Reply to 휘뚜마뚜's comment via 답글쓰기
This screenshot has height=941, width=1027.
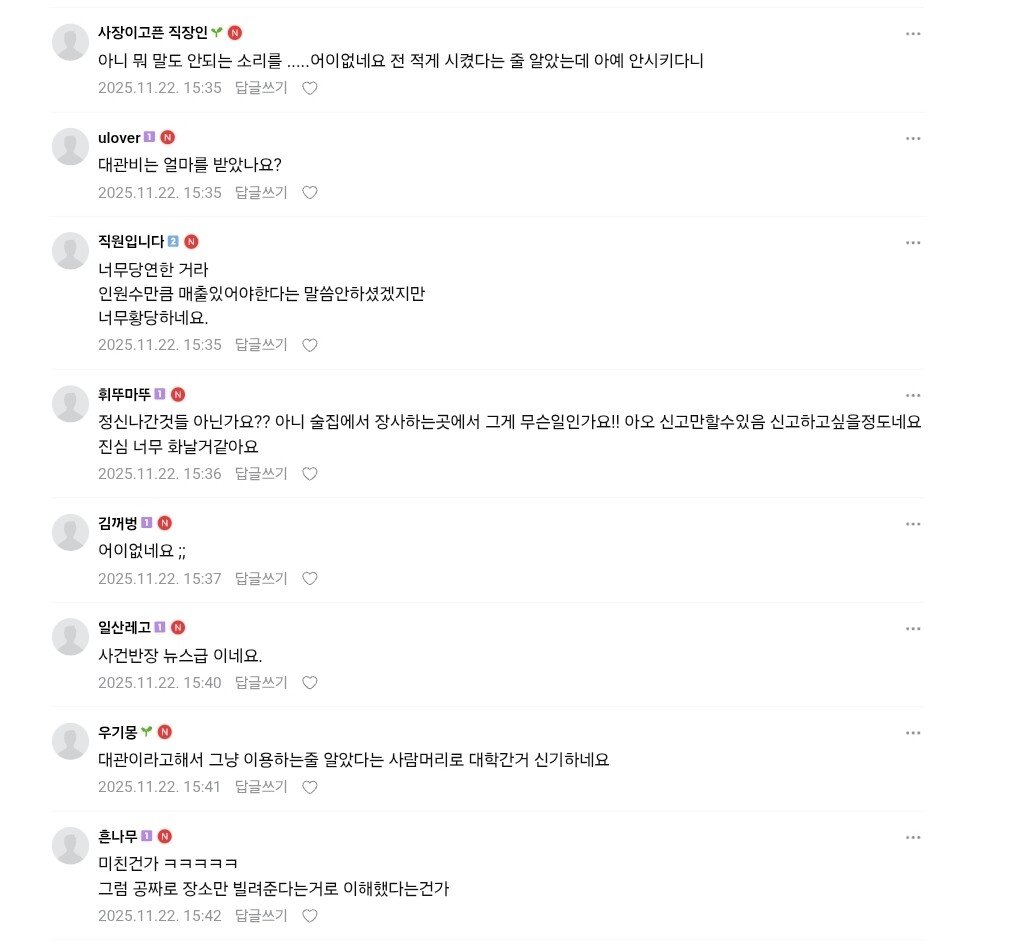(x=261, y=474)
